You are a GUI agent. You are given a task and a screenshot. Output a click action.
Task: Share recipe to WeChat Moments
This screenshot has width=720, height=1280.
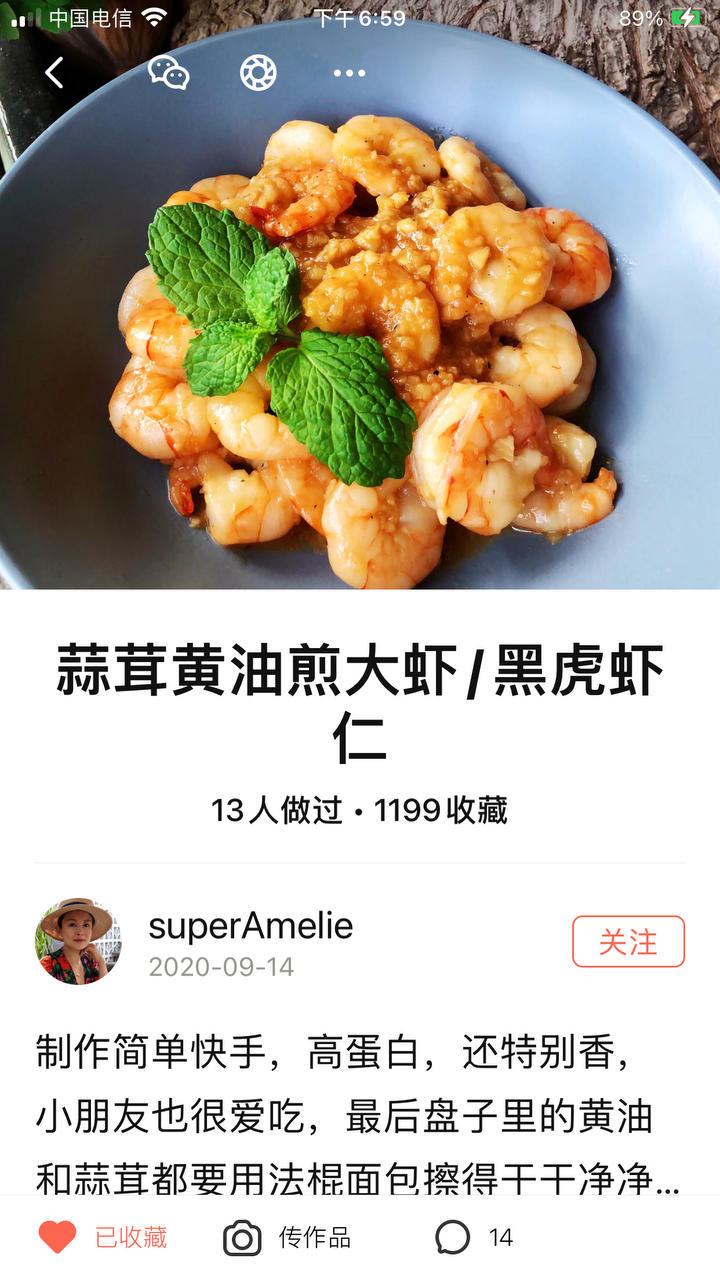(x=258, y=72)
